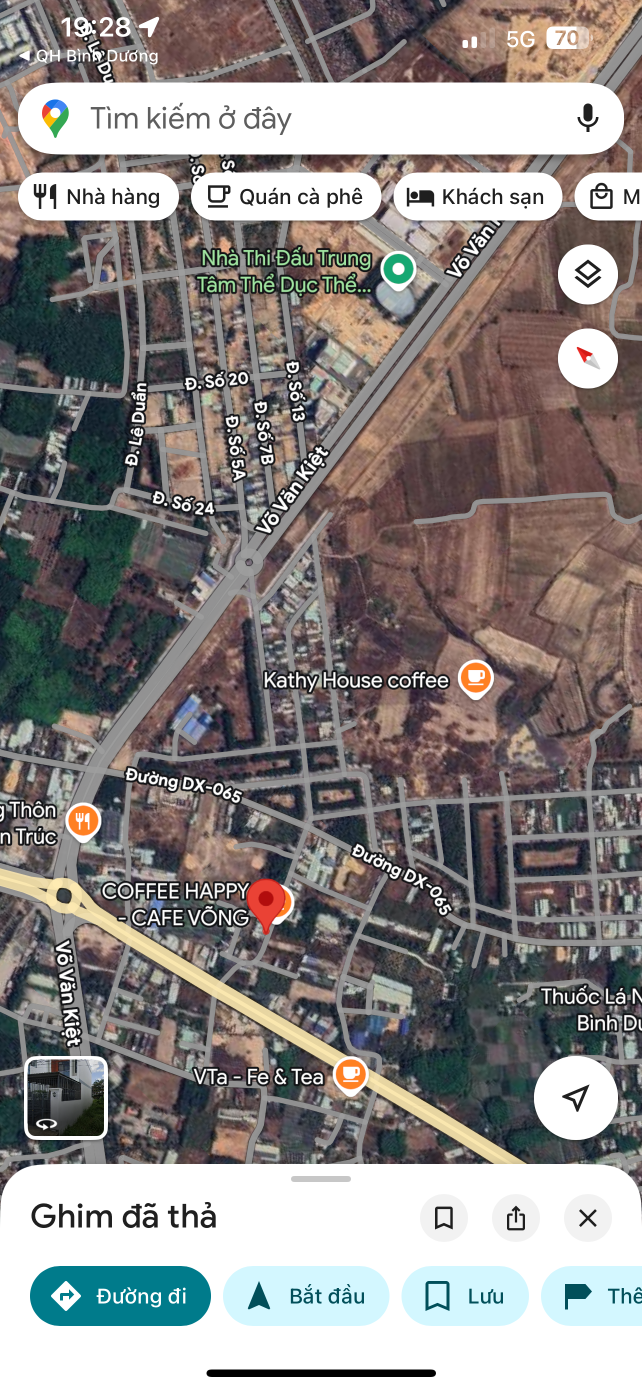Open Kathy House coffee place marker
Image resolution: width=642 pixels, height=1389 pixels.
point(476,679)
